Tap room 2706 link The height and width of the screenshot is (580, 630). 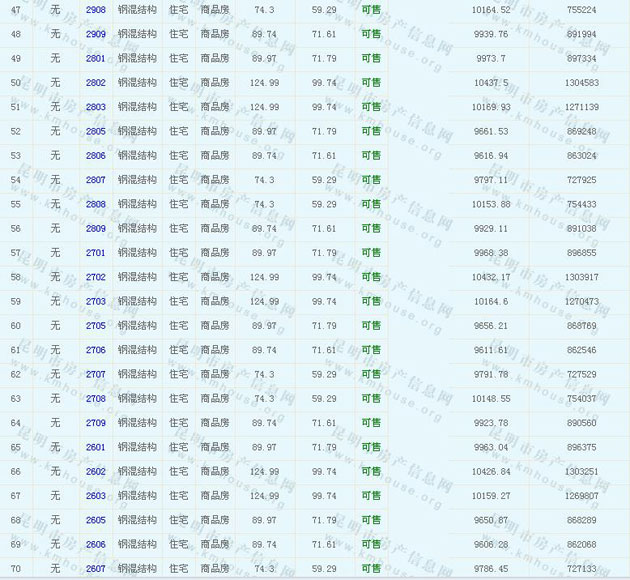(96, 350)
